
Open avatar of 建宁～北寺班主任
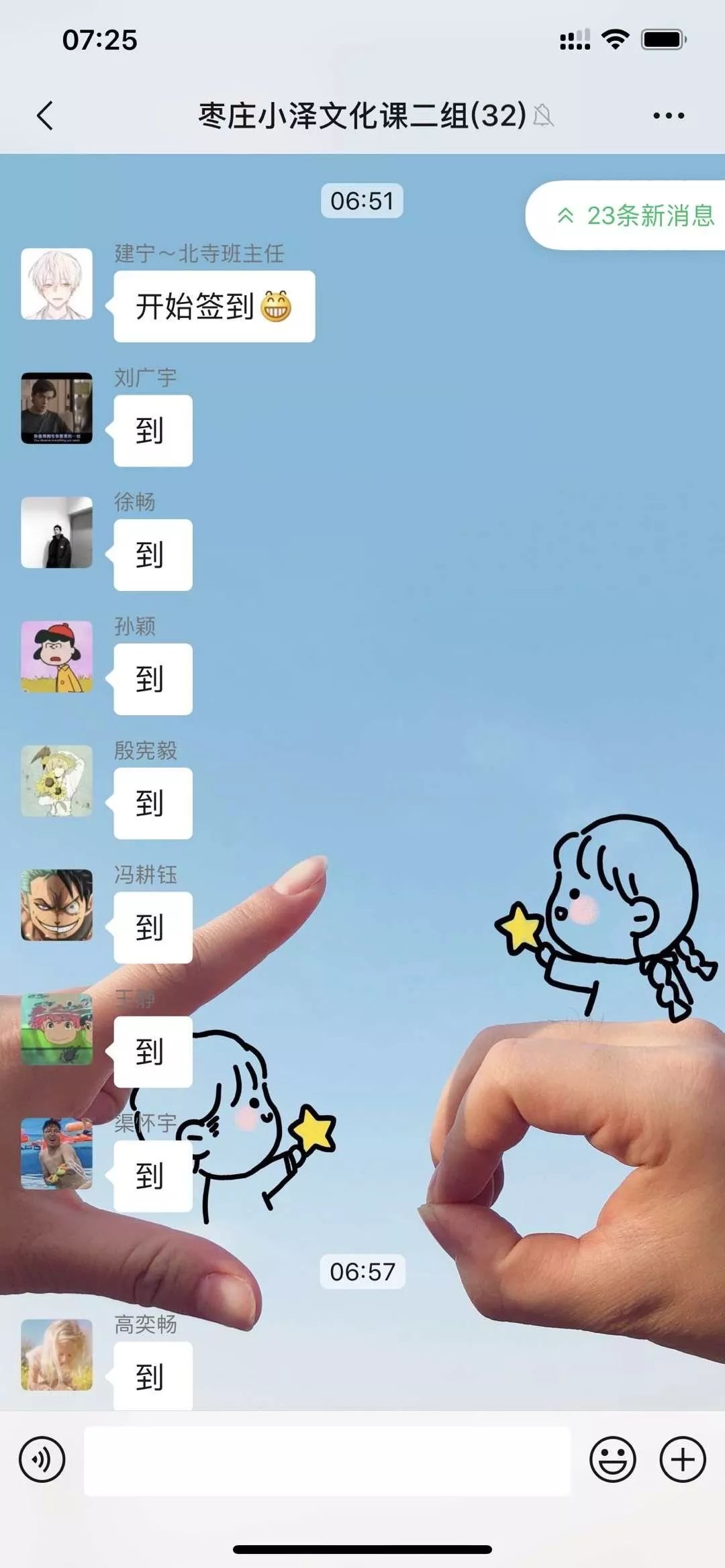57,284
